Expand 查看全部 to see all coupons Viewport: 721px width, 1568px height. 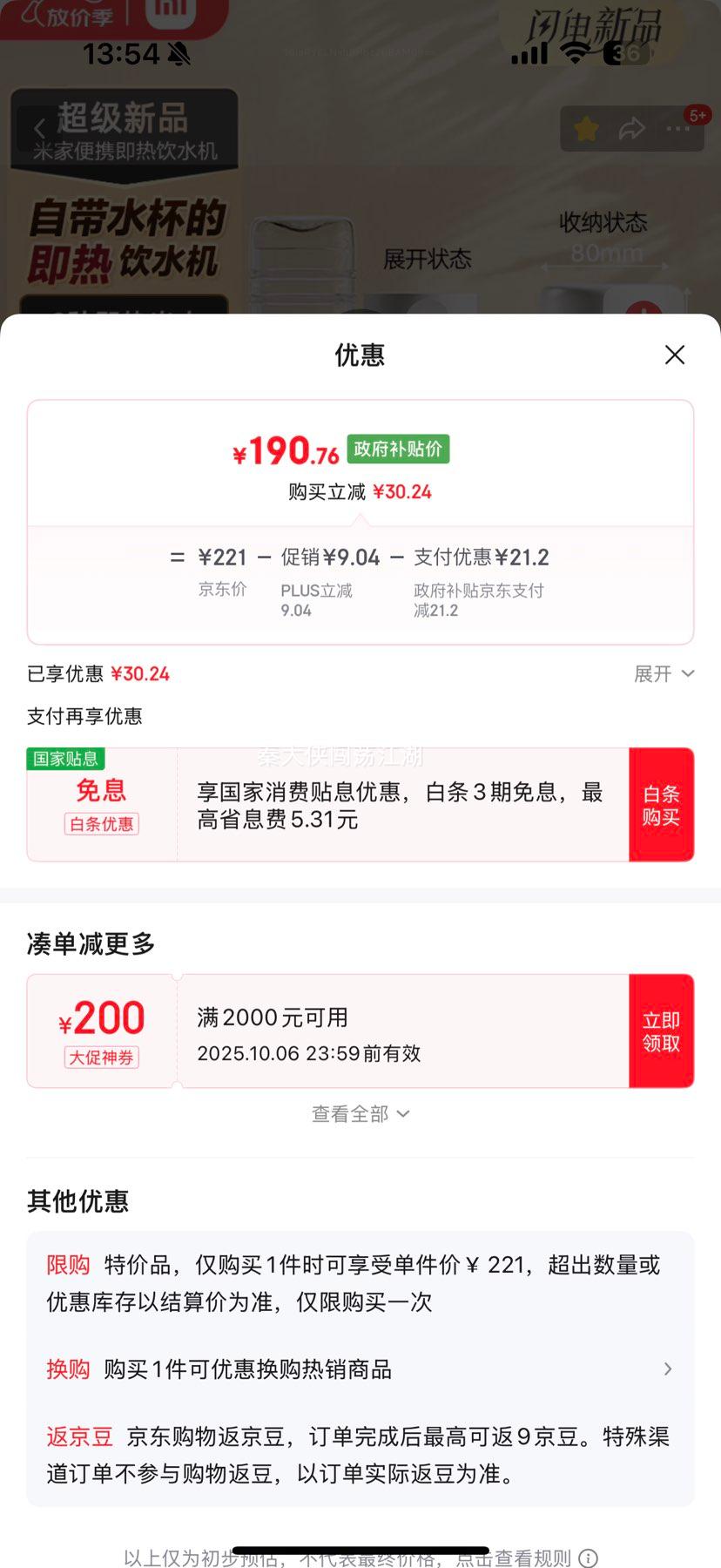(x=360, y=1114)
